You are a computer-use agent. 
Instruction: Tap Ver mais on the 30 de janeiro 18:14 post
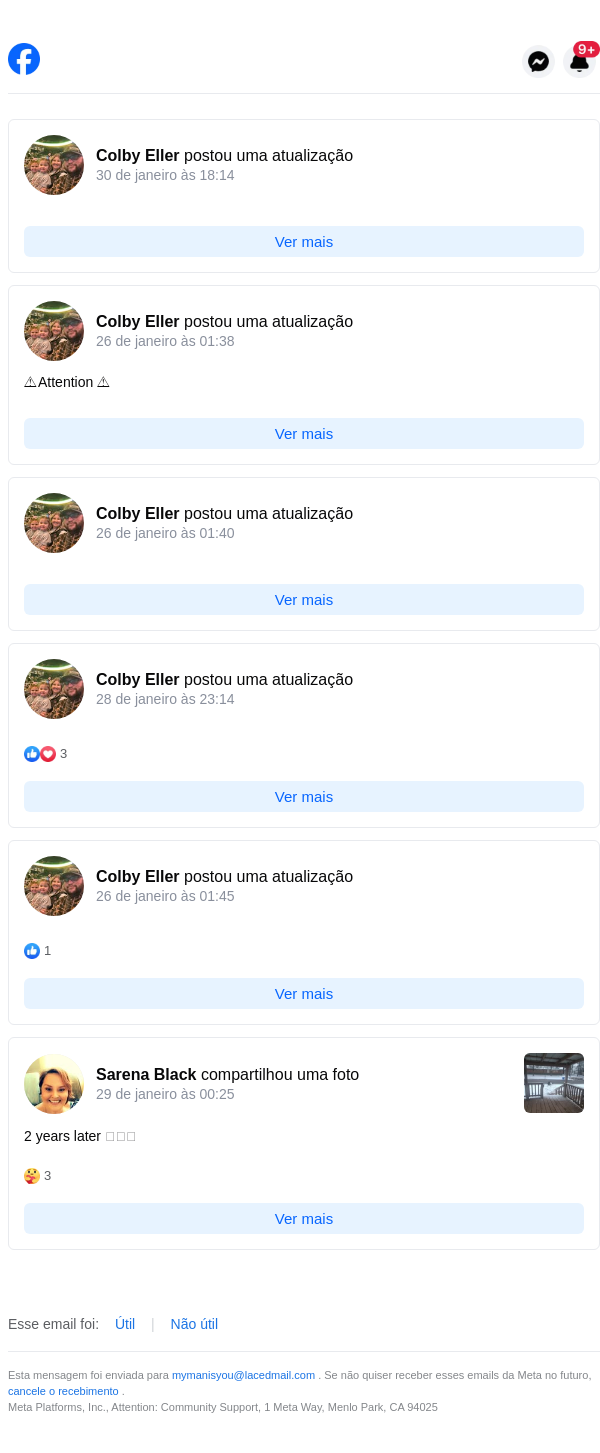click(304, 242)
